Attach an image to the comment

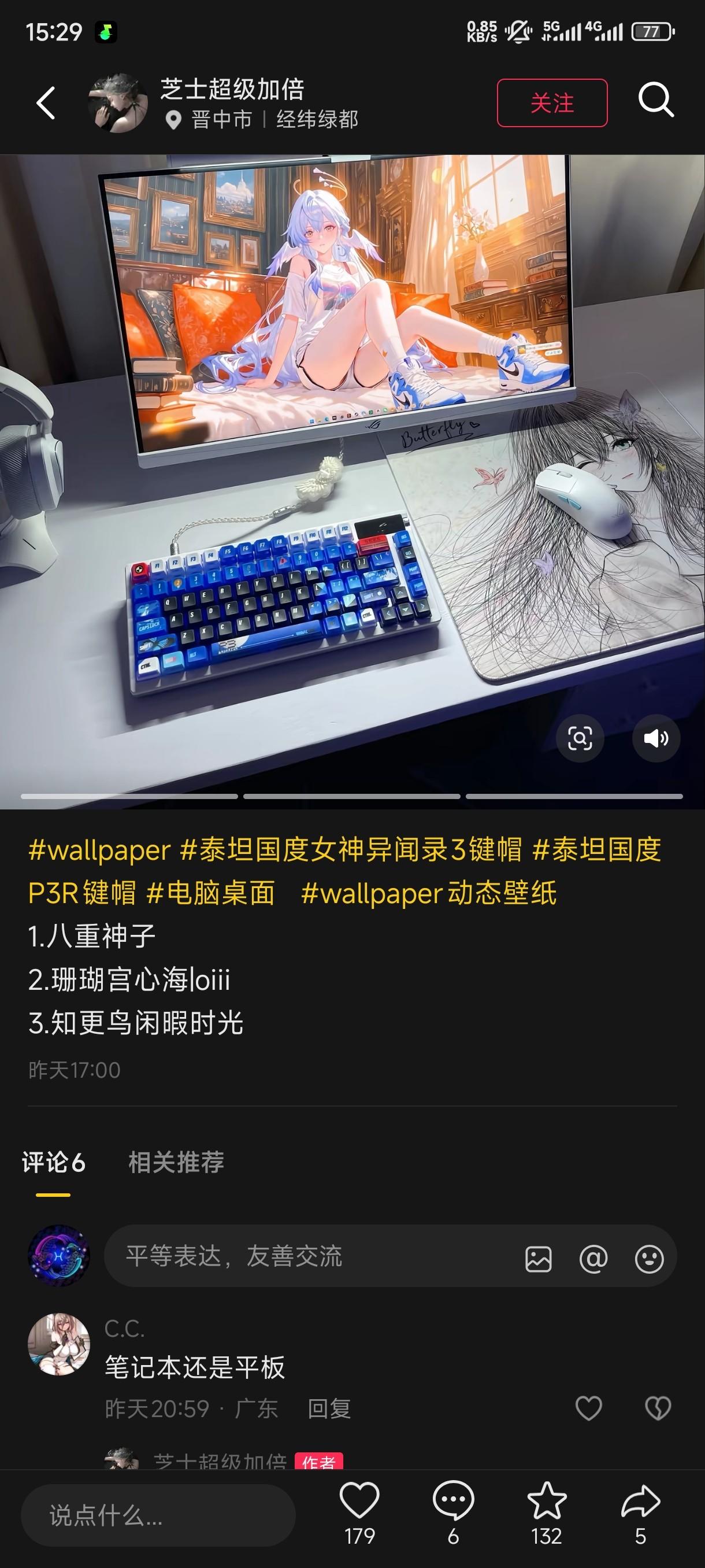[539, 1258]
